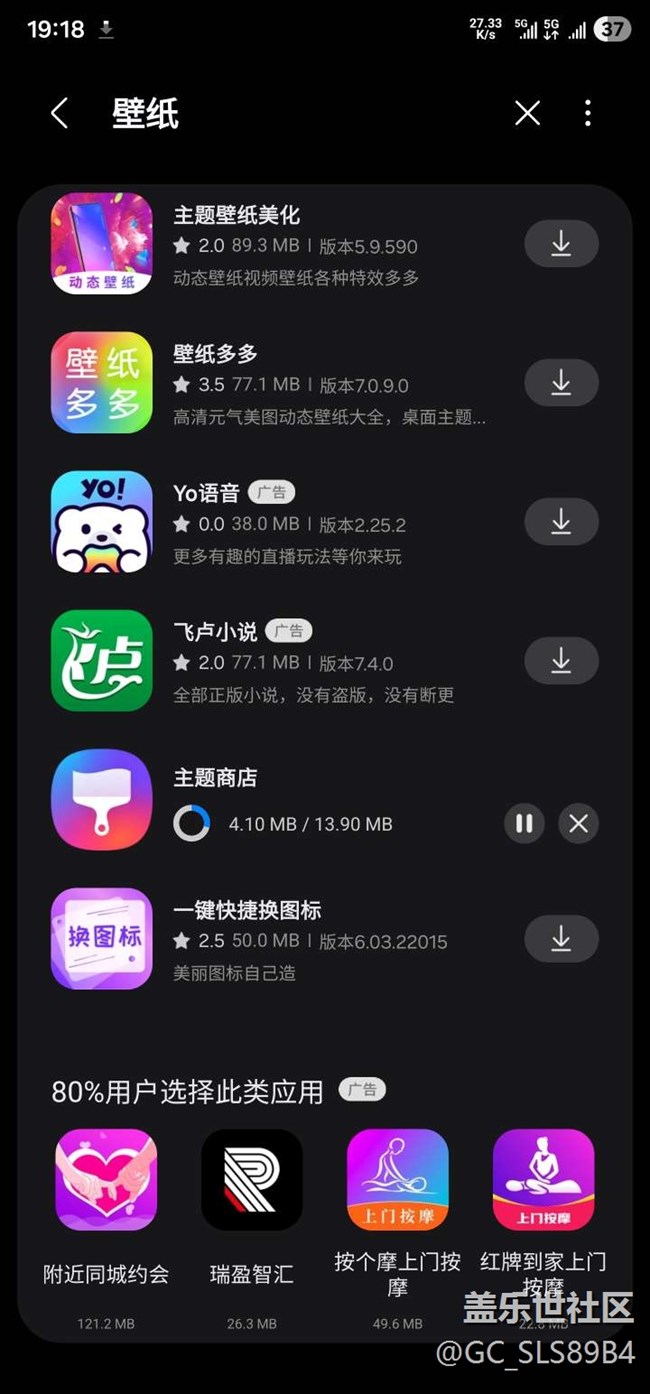Download 一键快捷换图标
Viewport: 650px width, 1394px height.
pyautogui.click(x=561, y=939)
